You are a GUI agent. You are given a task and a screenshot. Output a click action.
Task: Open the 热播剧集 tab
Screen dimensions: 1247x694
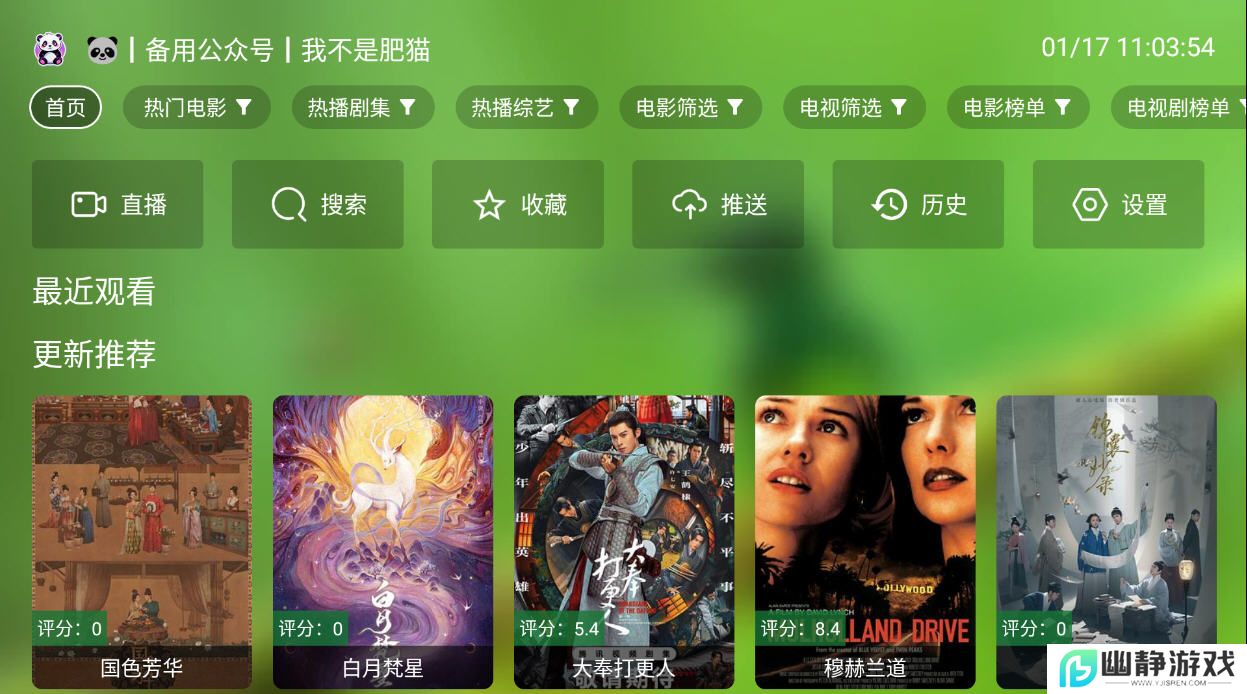pyautogui.click(x=362, y=108)
